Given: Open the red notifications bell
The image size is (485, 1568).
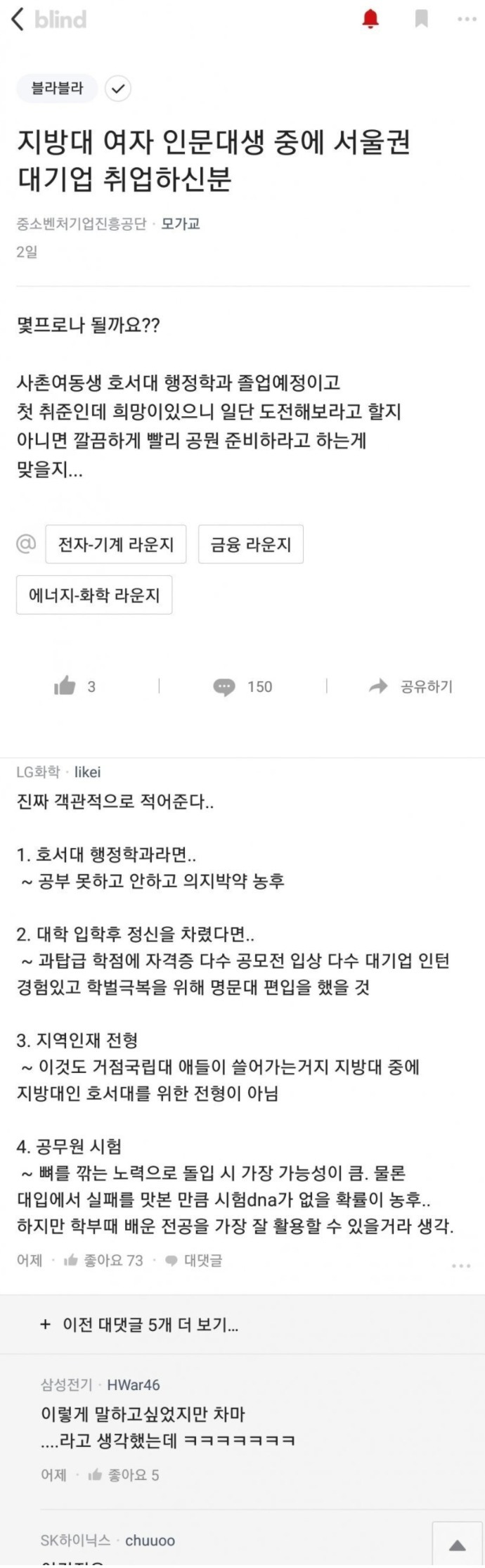Looking at the screenshot, I should click(x=370, y=19).
